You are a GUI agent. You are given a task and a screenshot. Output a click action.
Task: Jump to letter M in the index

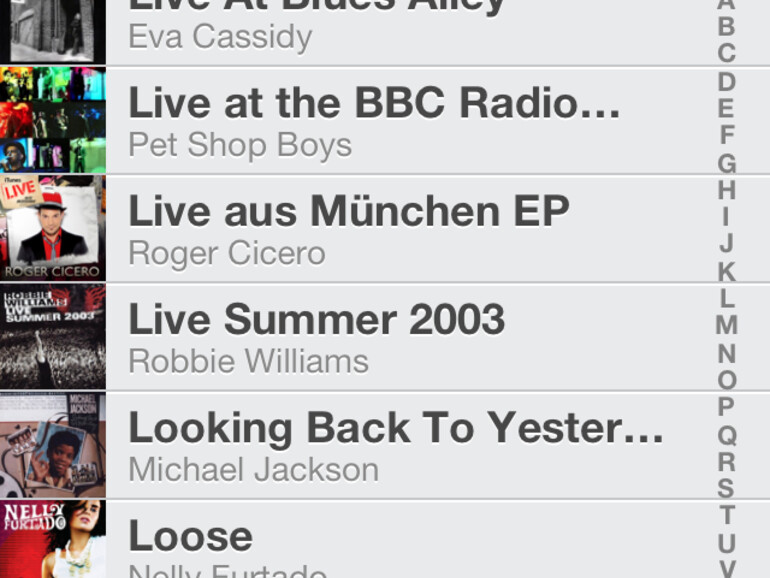[x=727, y=325]
